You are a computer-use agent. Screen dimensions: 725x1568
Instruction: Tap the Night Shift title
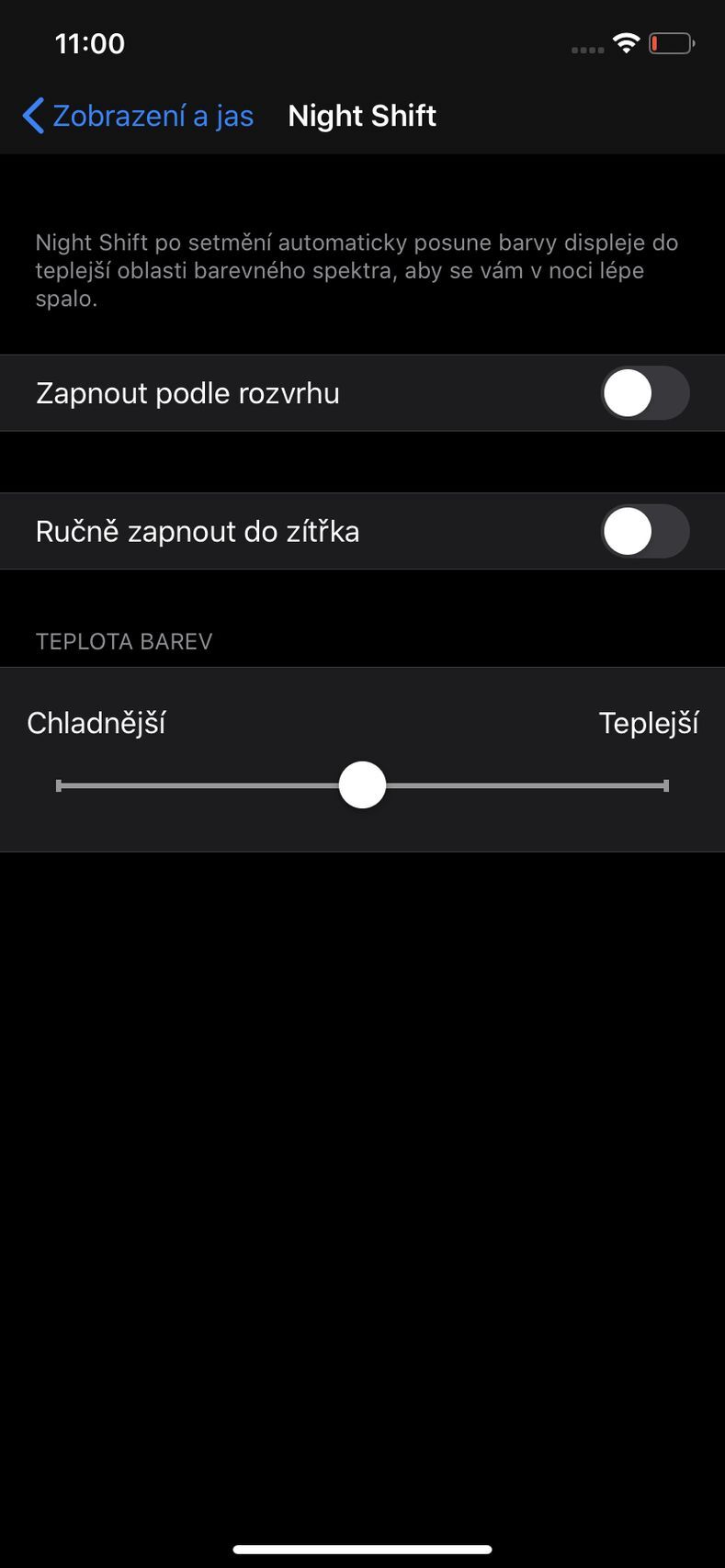pyautogui.click(x=362, y=116)
